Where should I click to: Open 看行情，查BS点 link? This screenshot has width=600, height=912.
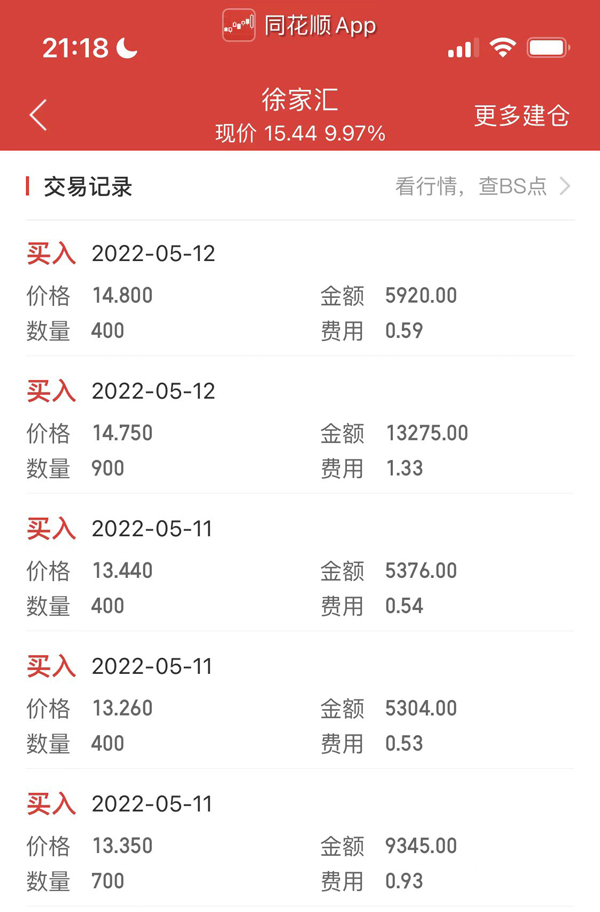coord(482,186)
